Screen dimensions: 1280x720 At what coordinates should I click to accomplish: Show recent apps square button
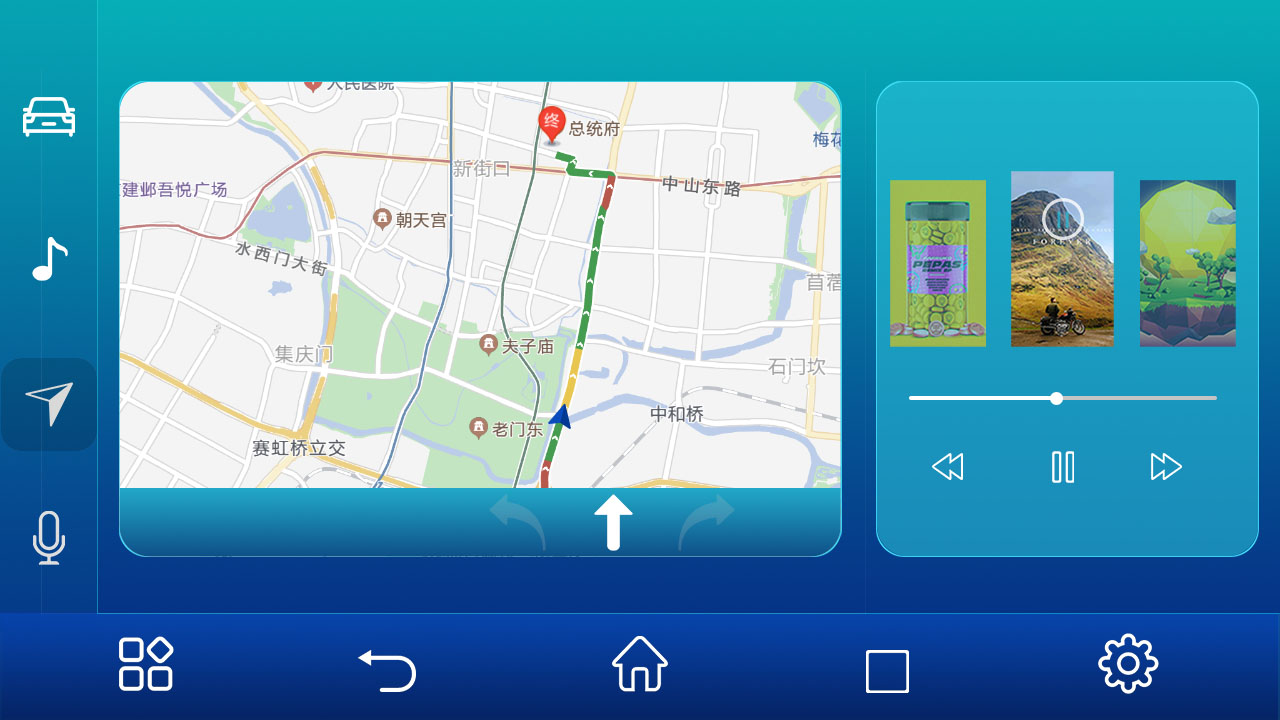tap(887, 671)
